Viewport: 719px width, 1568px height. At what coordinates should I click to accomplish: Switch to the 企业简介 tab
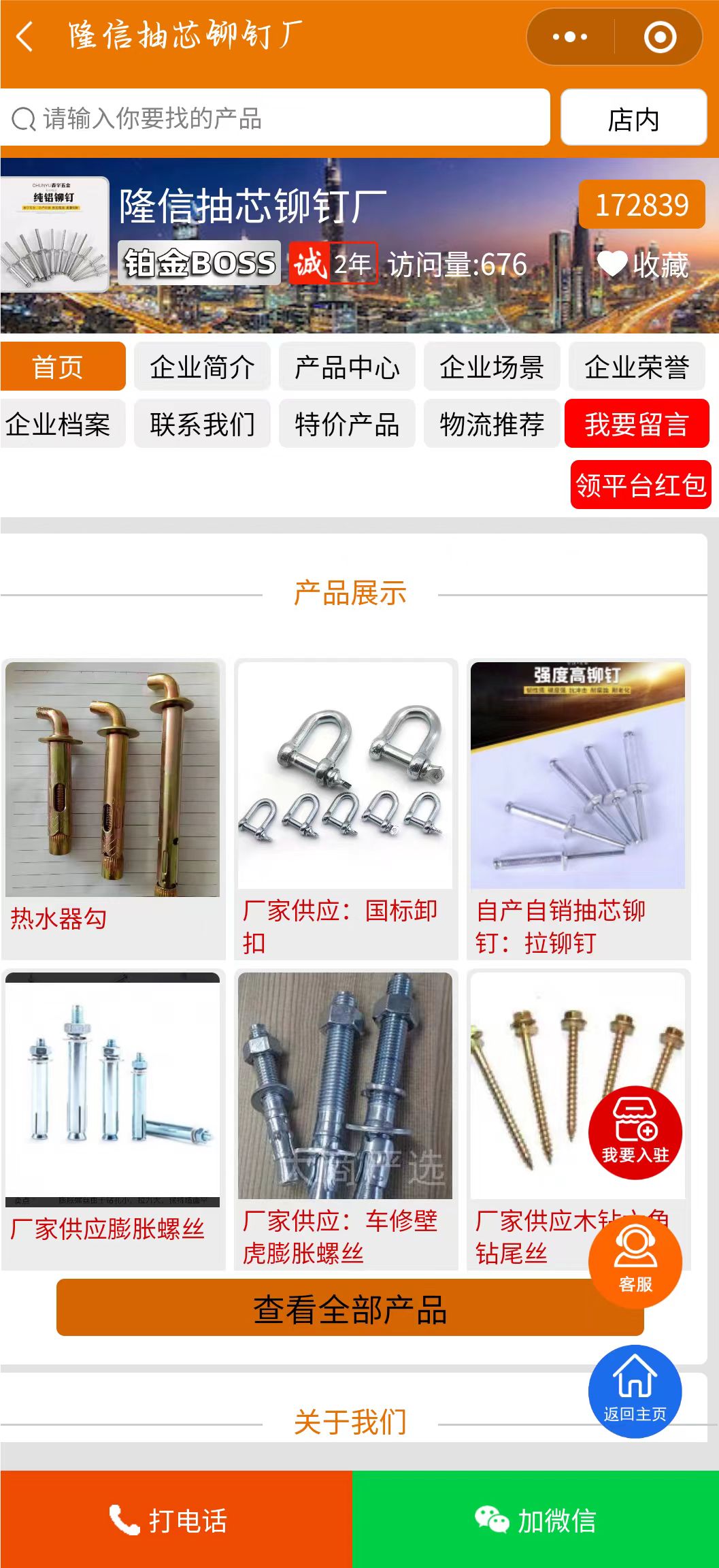[x=202, y=367]
